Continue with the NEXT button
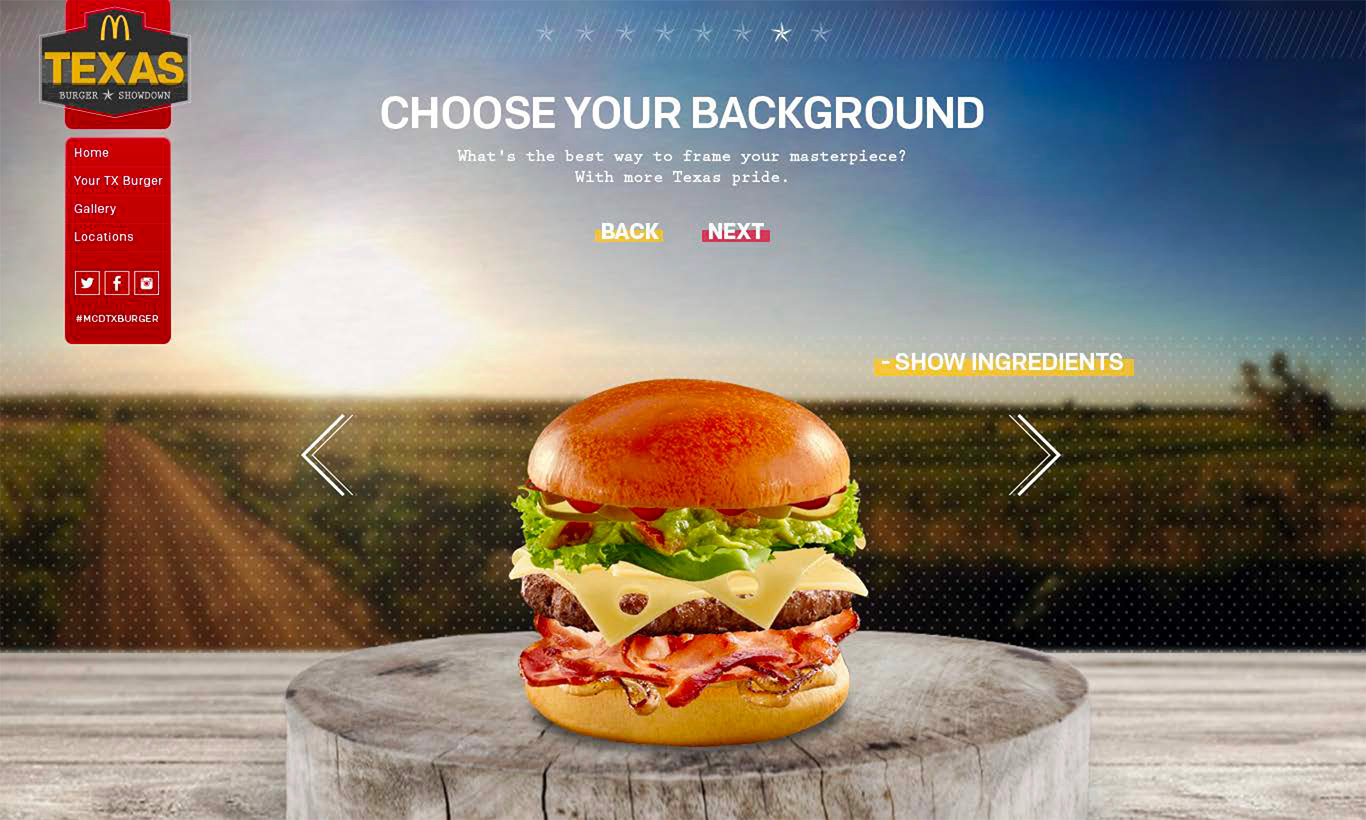 [x=736, y=232]
